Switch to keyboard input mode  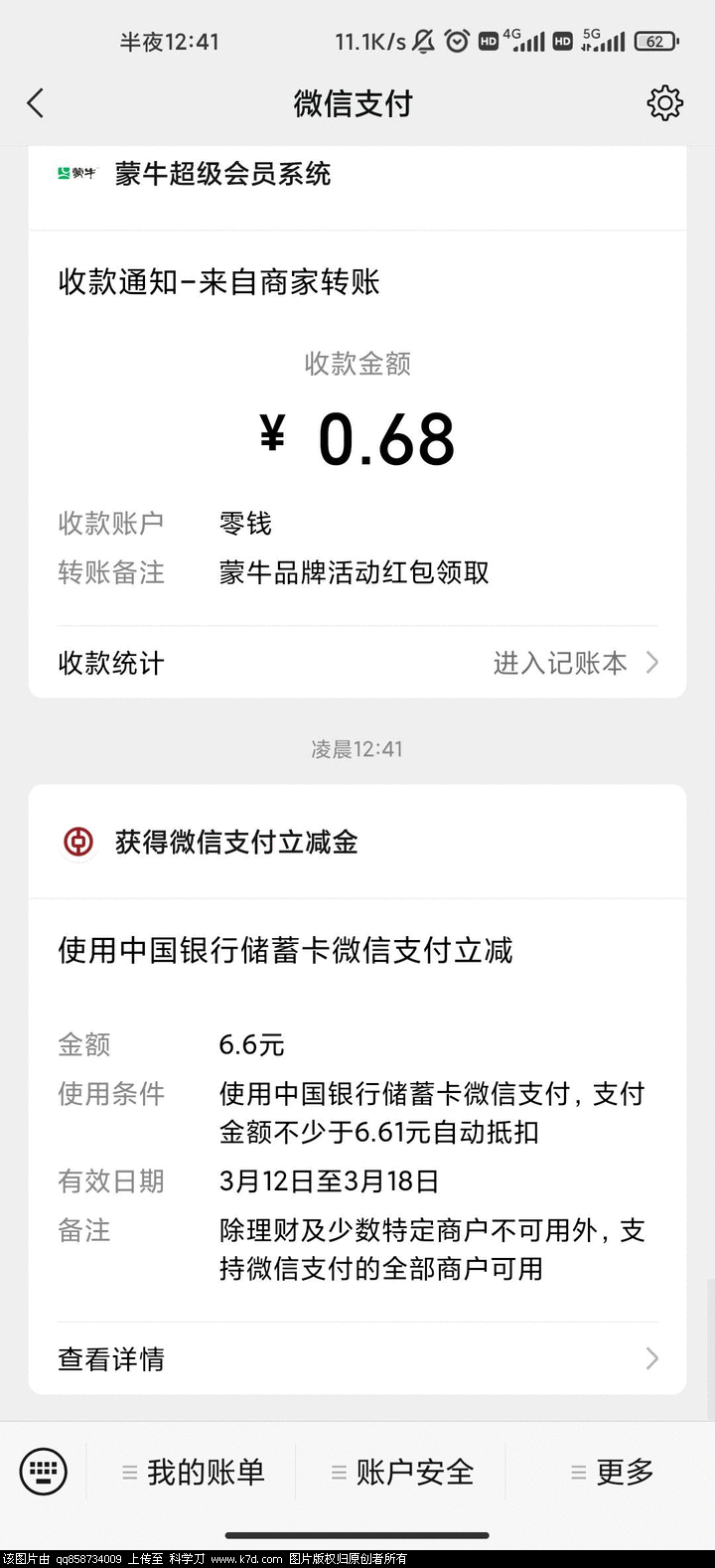tap(44, 1472)
